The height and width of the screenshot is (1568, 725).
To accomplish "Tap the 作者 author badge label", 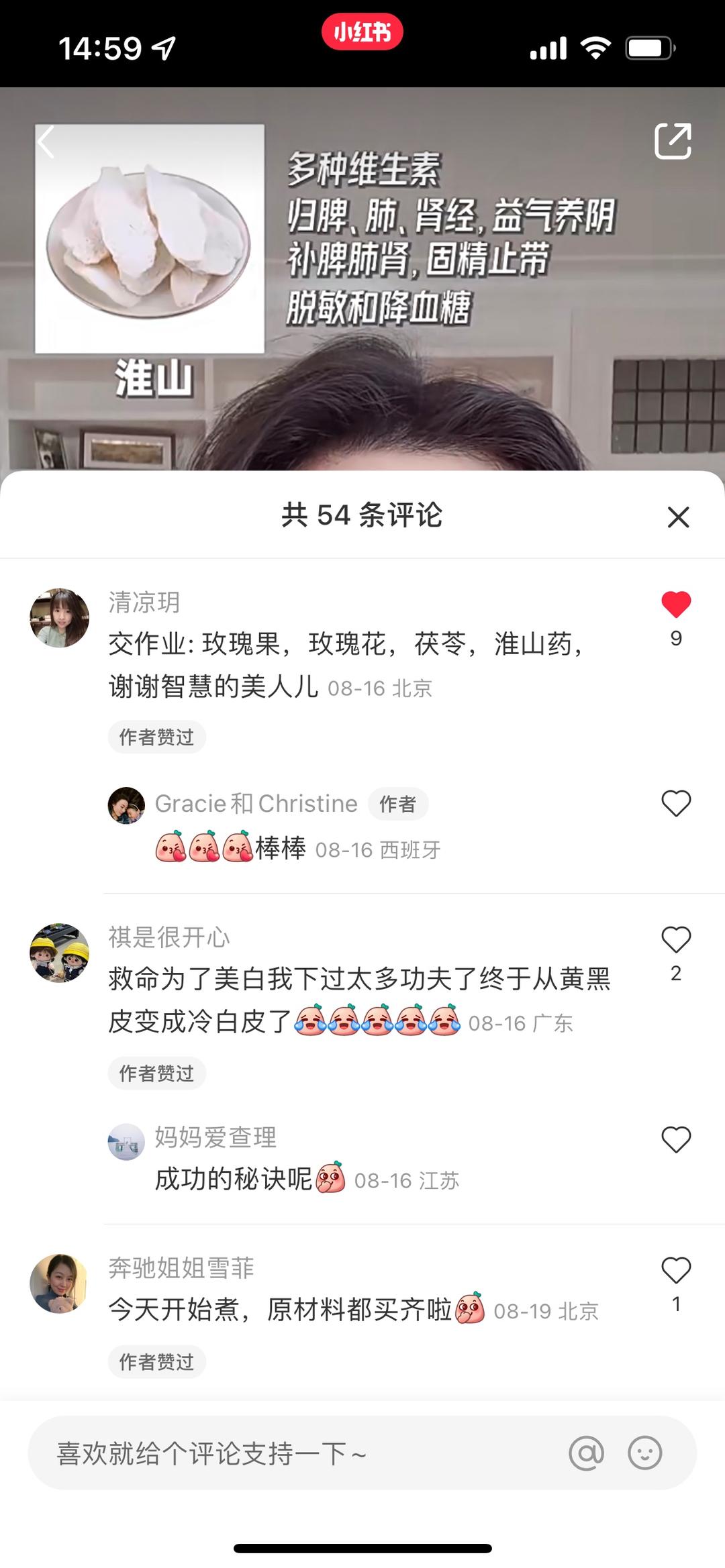I will point(398,803).
